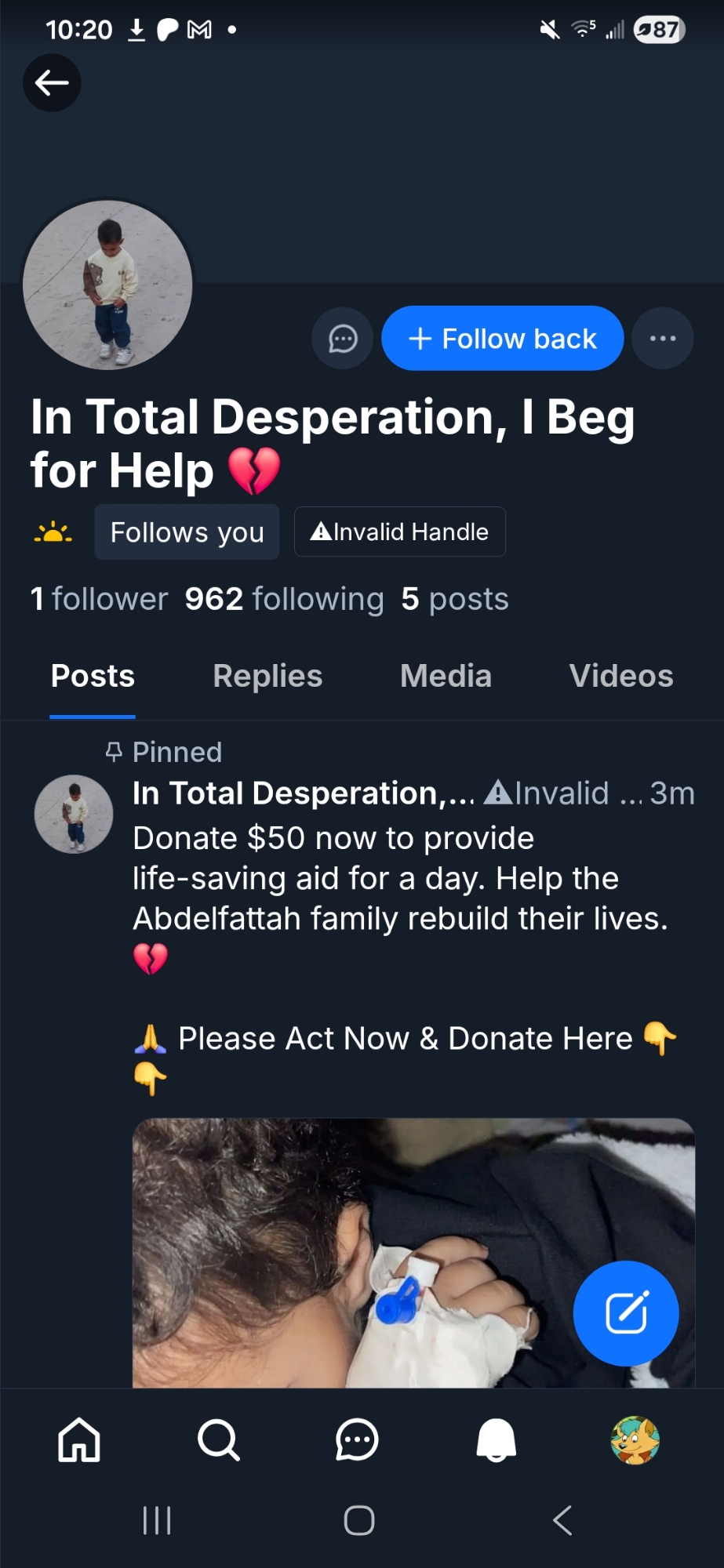Tap the system recent apps button
Viewport: 724px width, 1568px height.
(x=157, y=1520)
